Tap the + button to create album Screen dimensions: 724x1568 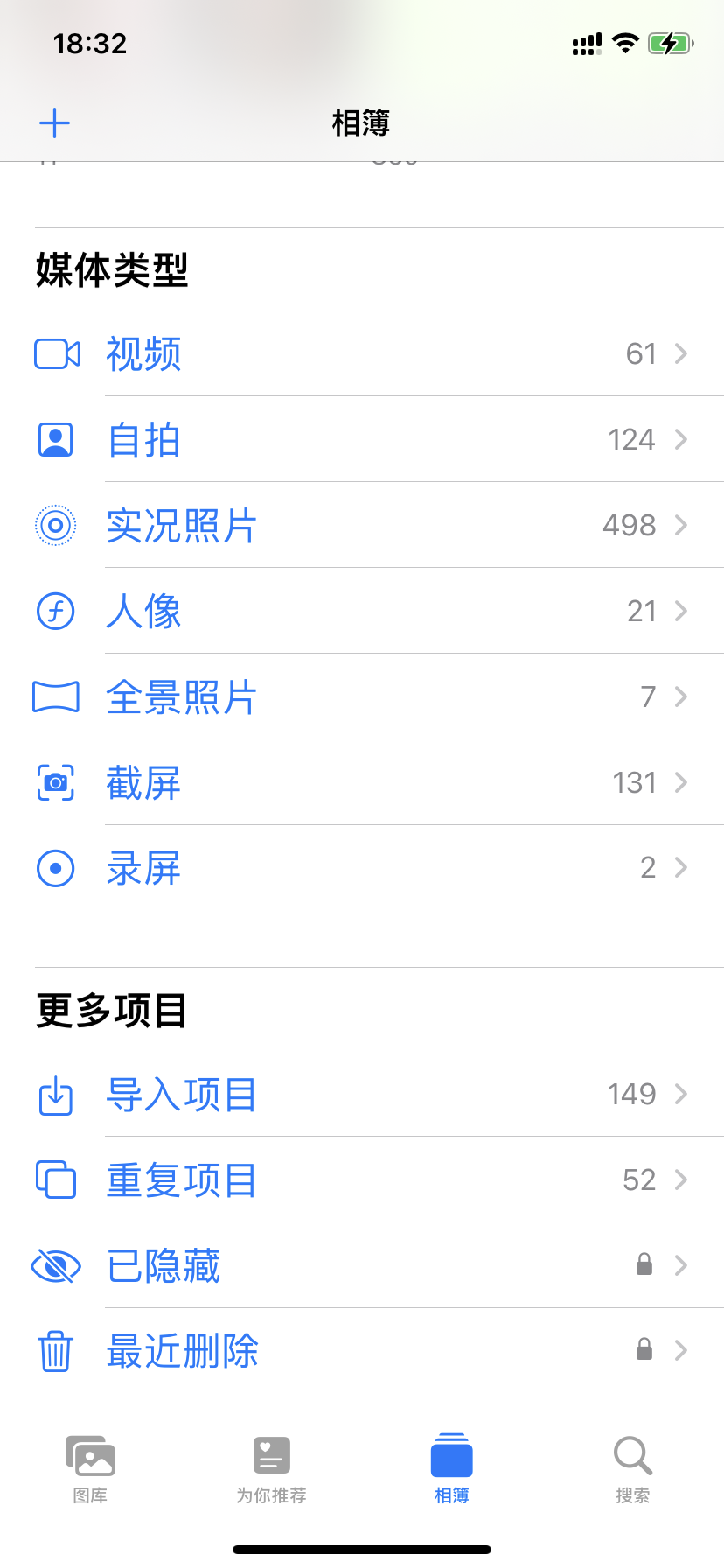click(x=54, y=122)
